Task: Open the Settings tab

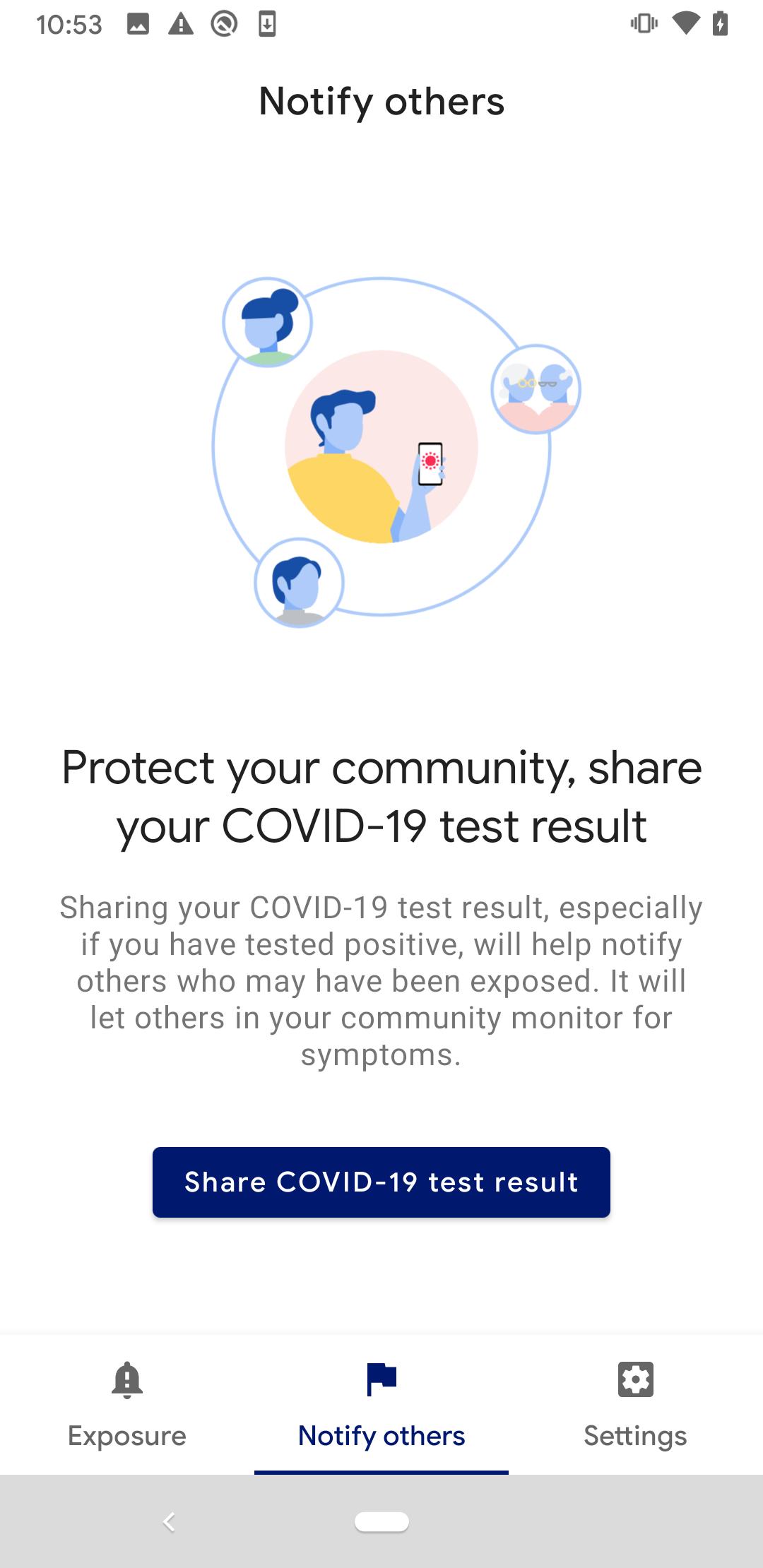Action: coord(636,1404)
